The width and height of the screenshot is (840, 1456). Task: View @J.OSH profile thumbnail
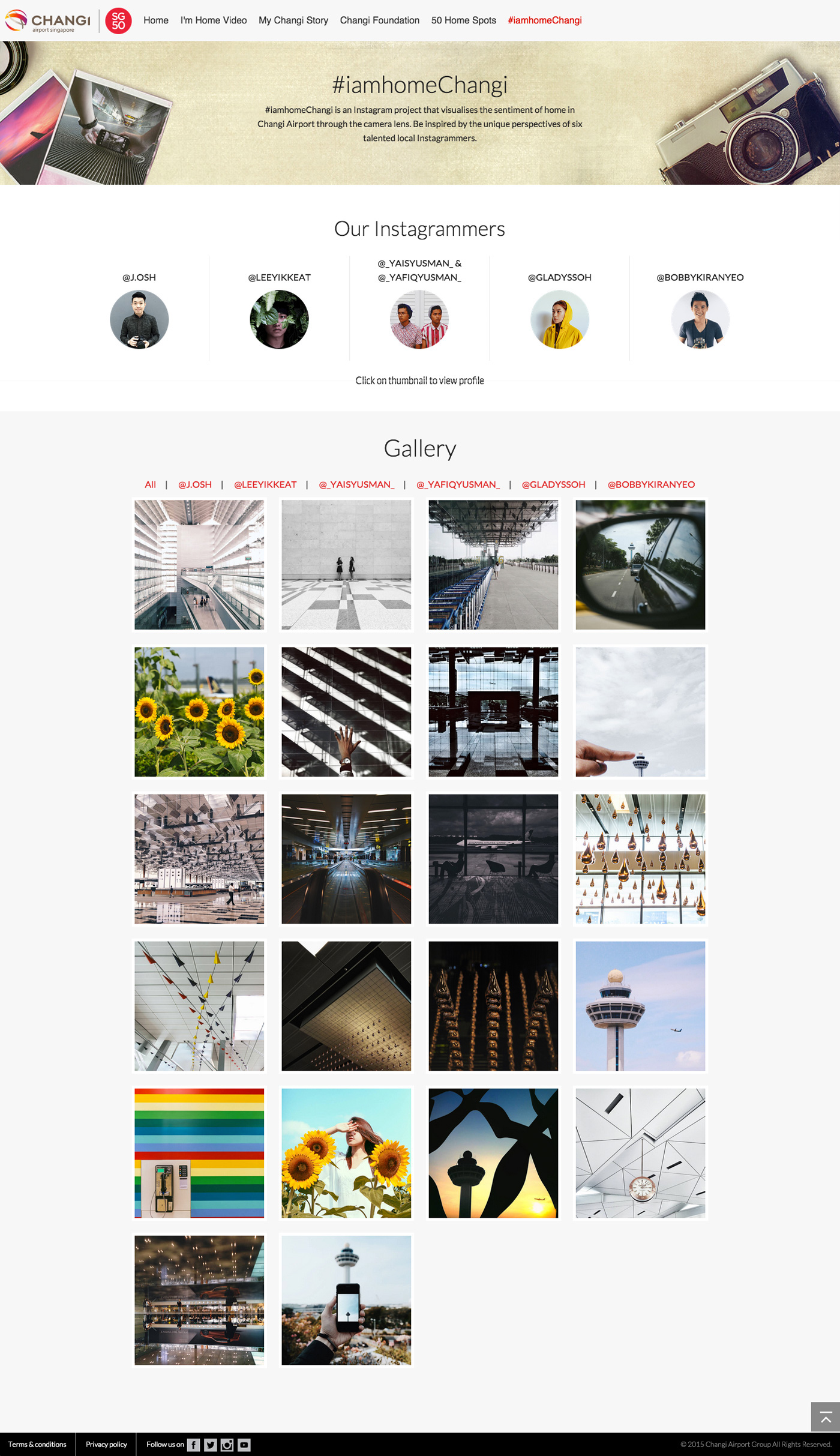pyautogui.click(x=139, y=319)
